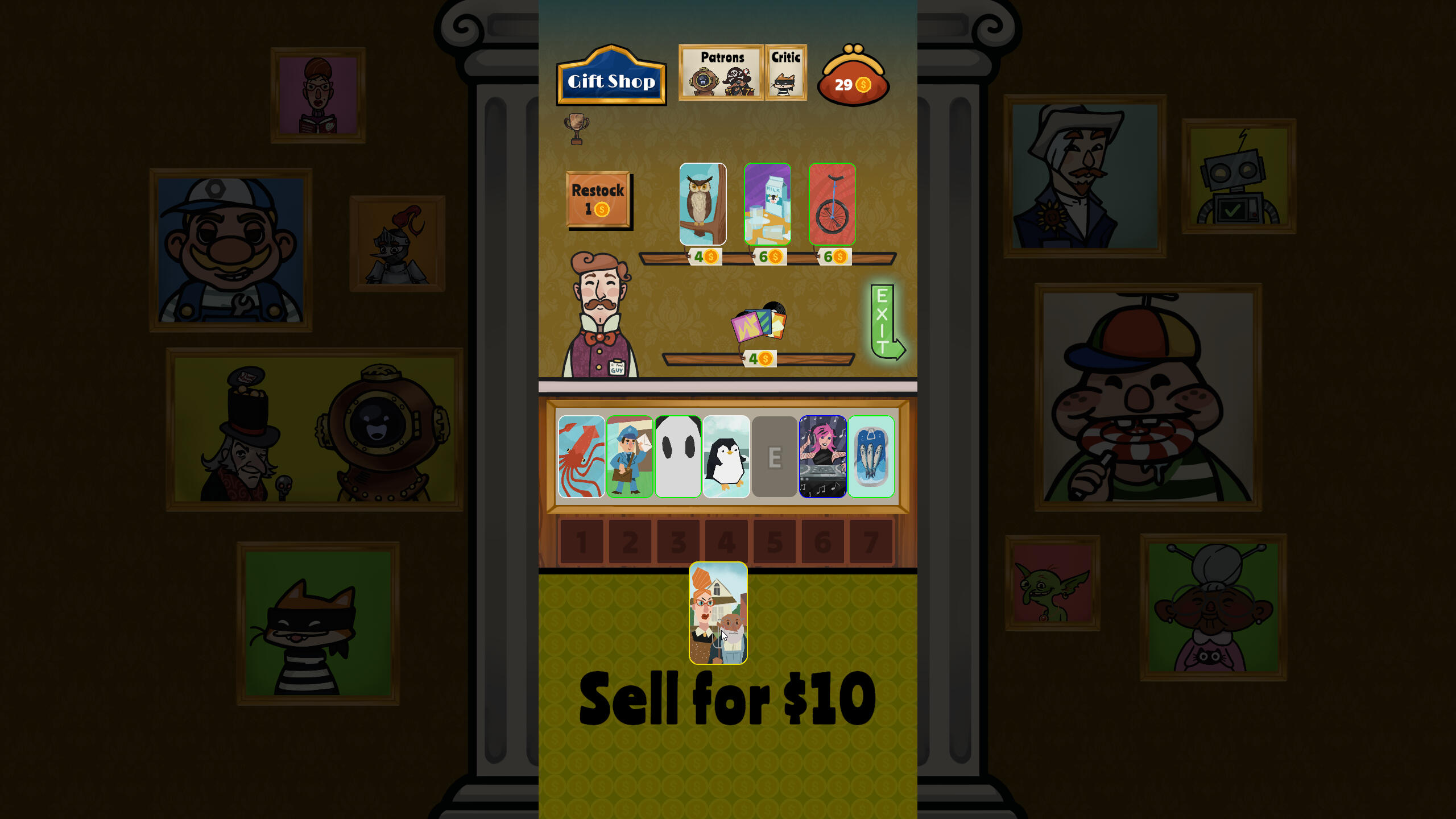Tap the American Gothic card being sold
Viewport: 1456px width, 819px height.
coord(718,613)
